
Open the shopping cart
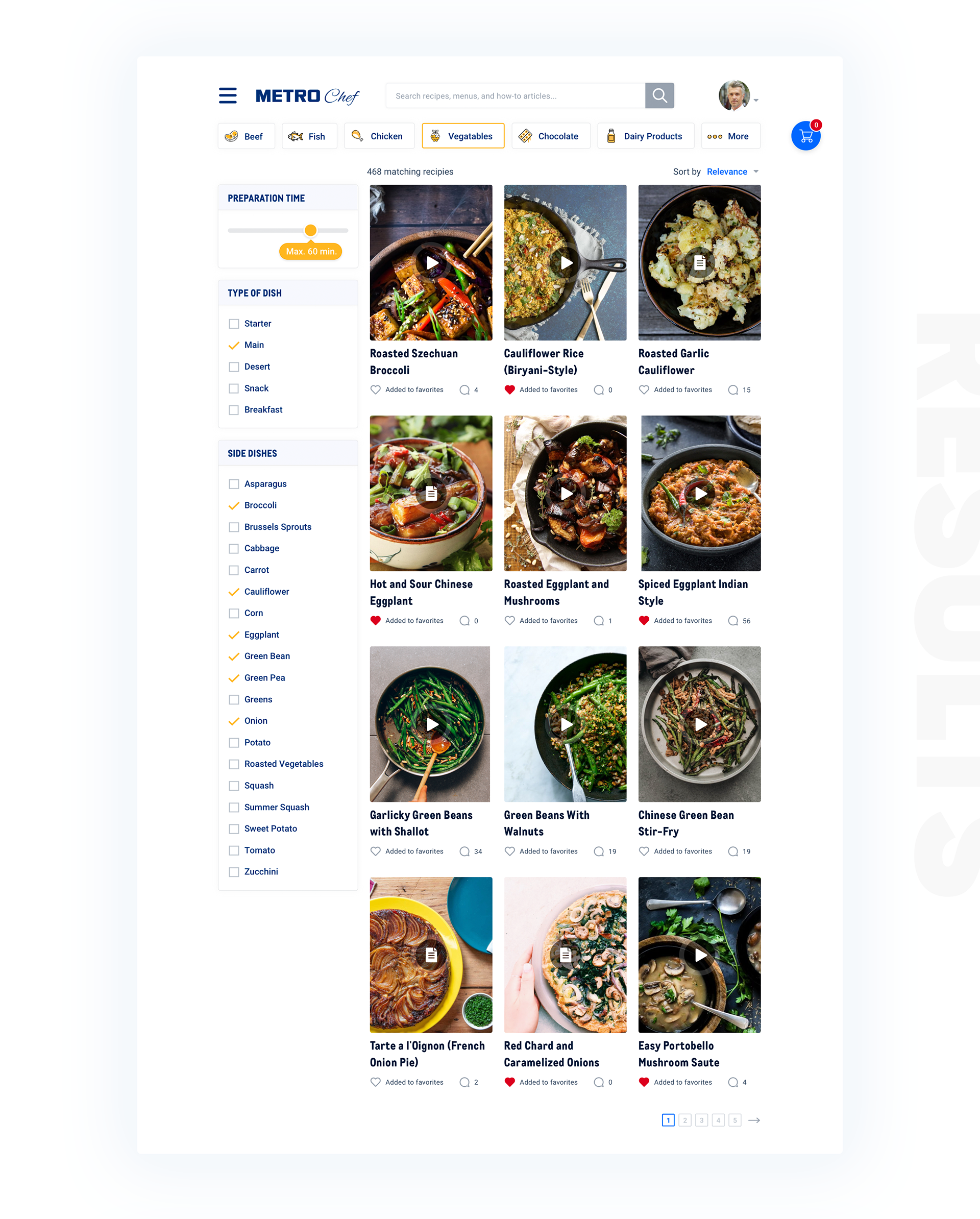(805, 136)
